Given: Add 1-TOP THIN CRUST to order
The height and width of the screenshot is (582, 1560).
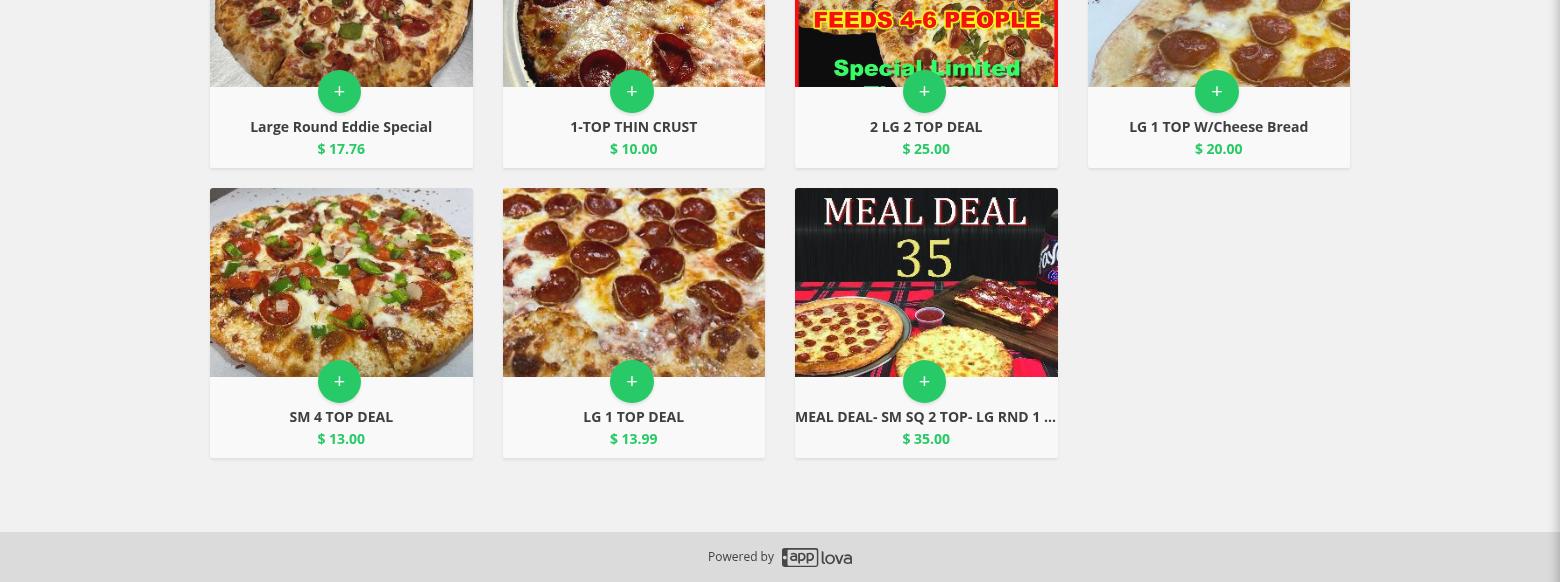Looking at the screenshot, I should tap(632, 92).
